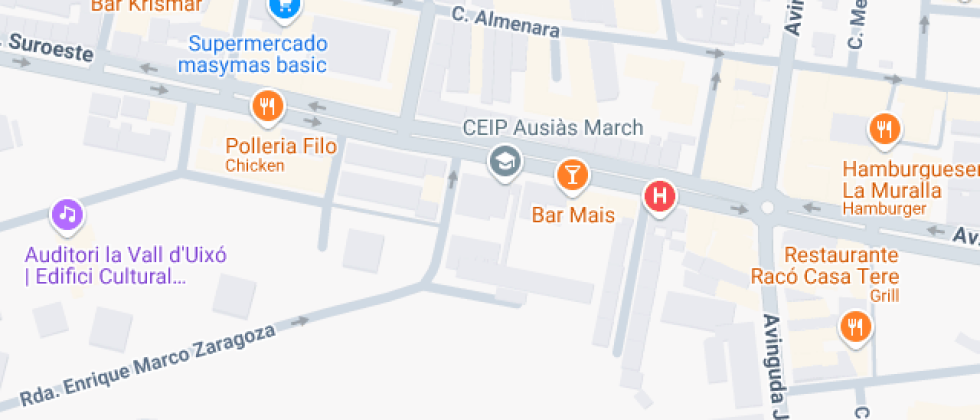Open the Polleria Filo restaurant pin

tap(268, 107)
